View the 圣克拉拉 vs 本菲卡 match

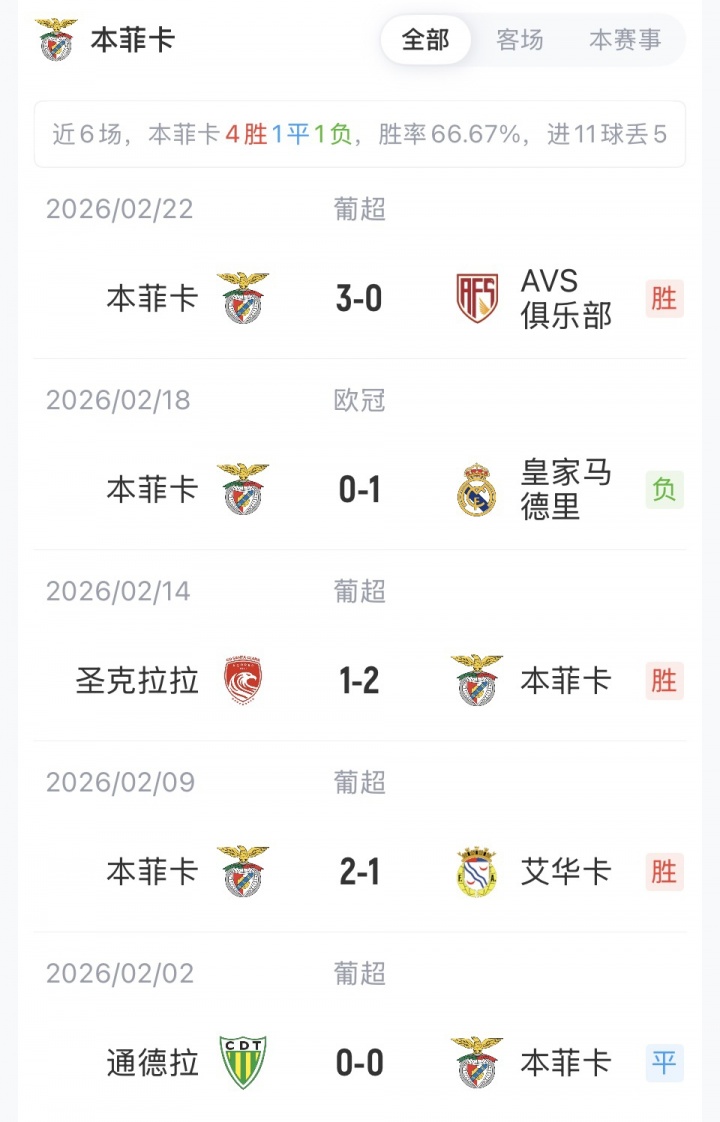[x=359, y=681]
